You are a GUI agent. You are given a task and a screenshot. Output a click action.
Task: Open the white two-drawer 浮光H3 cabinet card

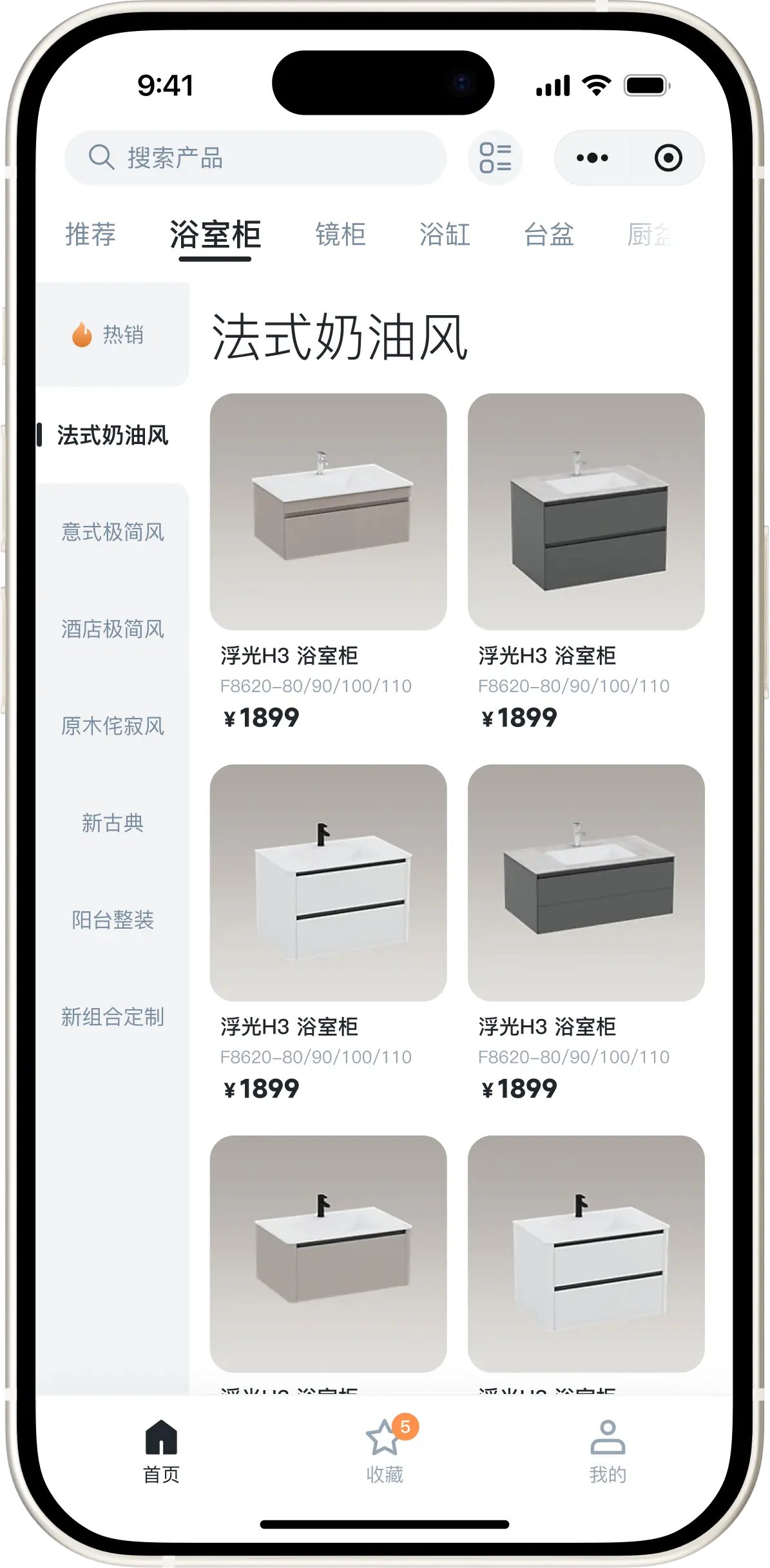point(328,883)
